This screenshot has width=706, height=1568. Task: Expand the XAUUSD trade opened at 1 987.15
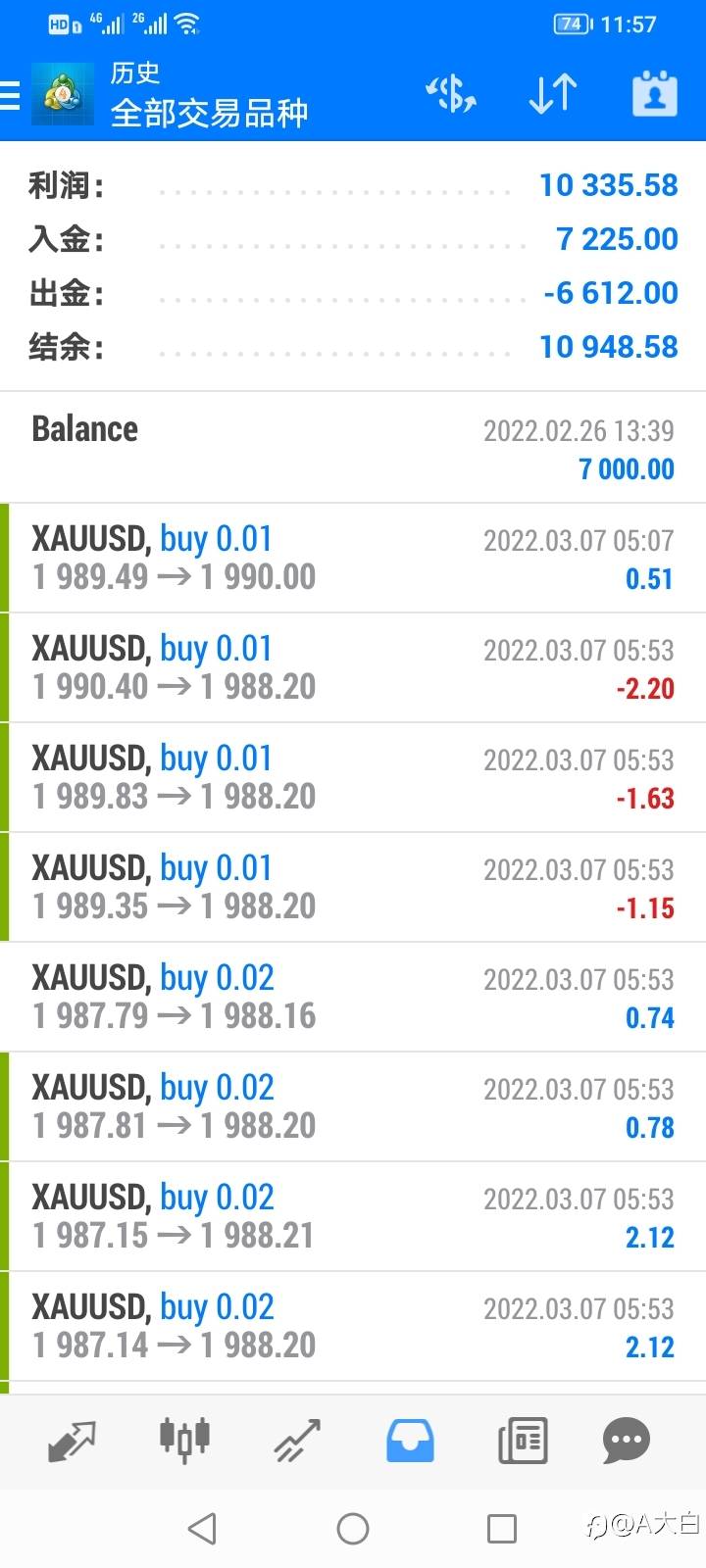click(x=353, y=1216)
